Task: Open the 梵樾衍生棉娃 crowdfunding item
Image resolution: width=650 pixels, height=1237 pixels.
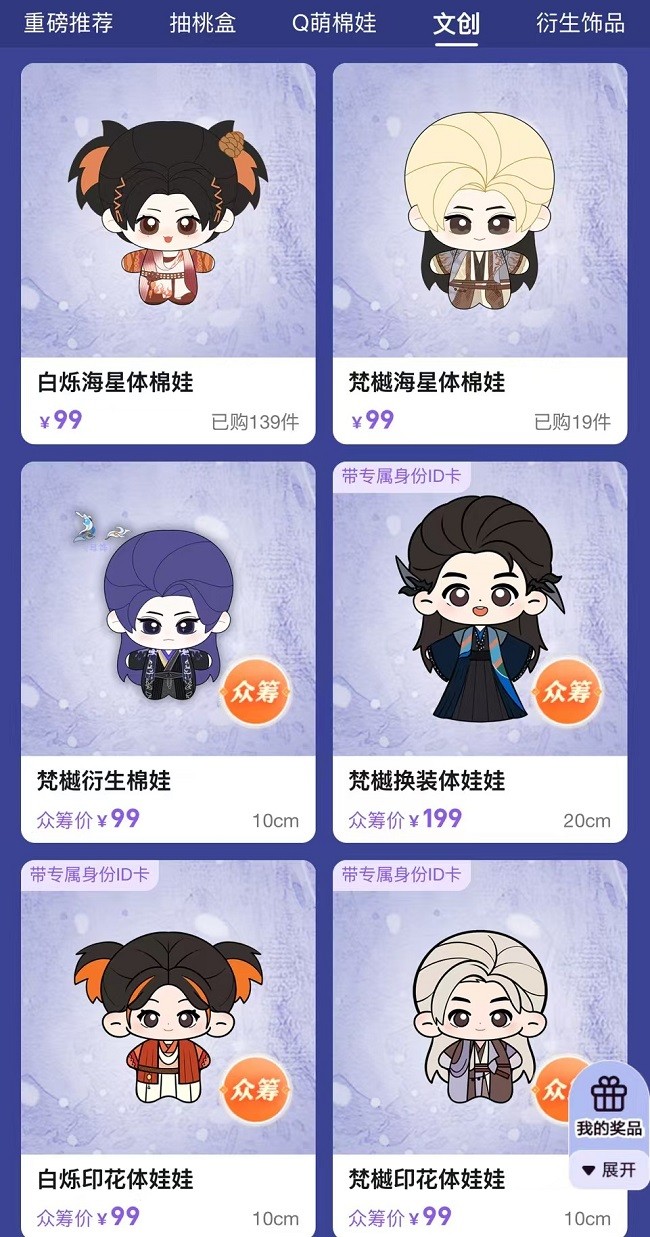Action: pyautogui.click(x=168, y=650)
